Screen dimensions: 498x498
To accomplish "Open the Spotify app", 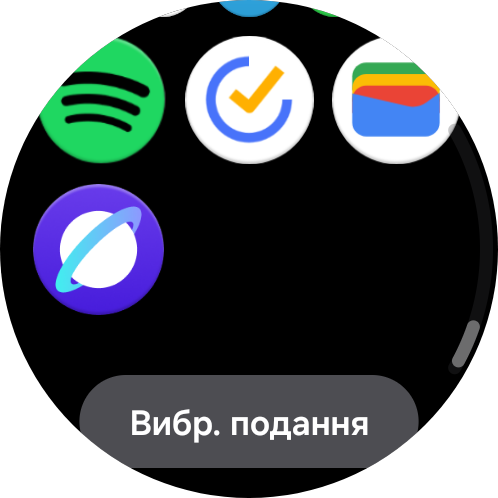I will (100, 100).
